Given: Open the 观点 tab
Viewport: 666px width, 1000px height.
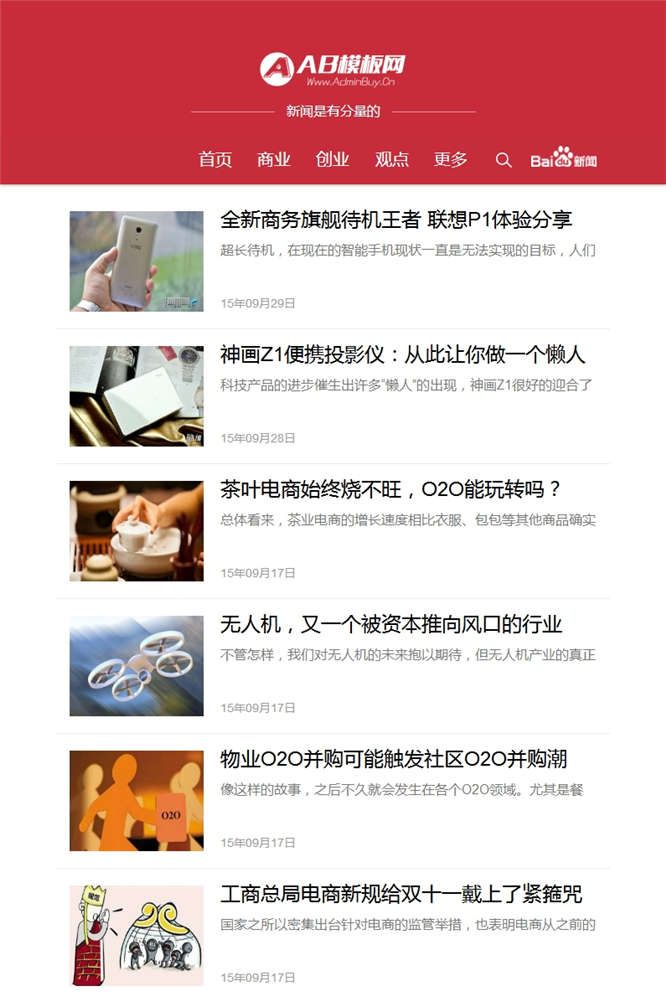Looking at the screenshot, I should [392, 160].
